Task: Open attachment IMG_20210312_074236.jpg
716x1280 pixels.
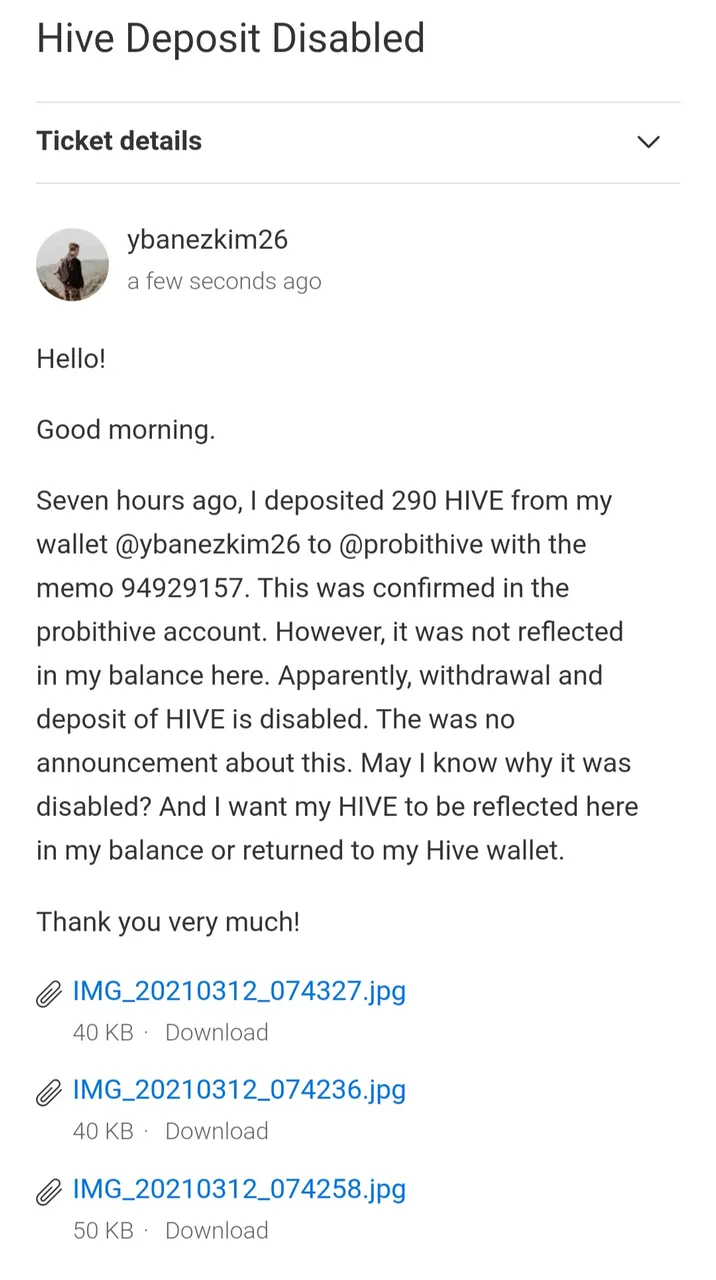Action: coord(239,1090)
